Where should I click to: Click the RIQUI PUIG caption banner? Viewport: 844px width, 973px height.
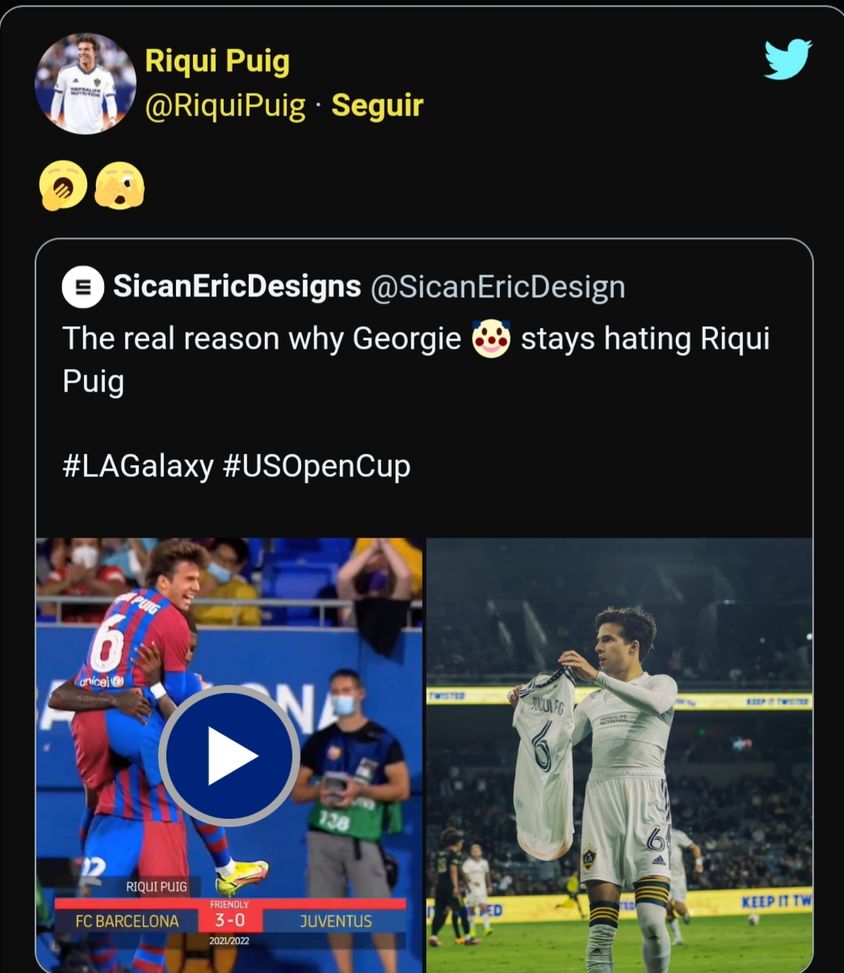155,884
